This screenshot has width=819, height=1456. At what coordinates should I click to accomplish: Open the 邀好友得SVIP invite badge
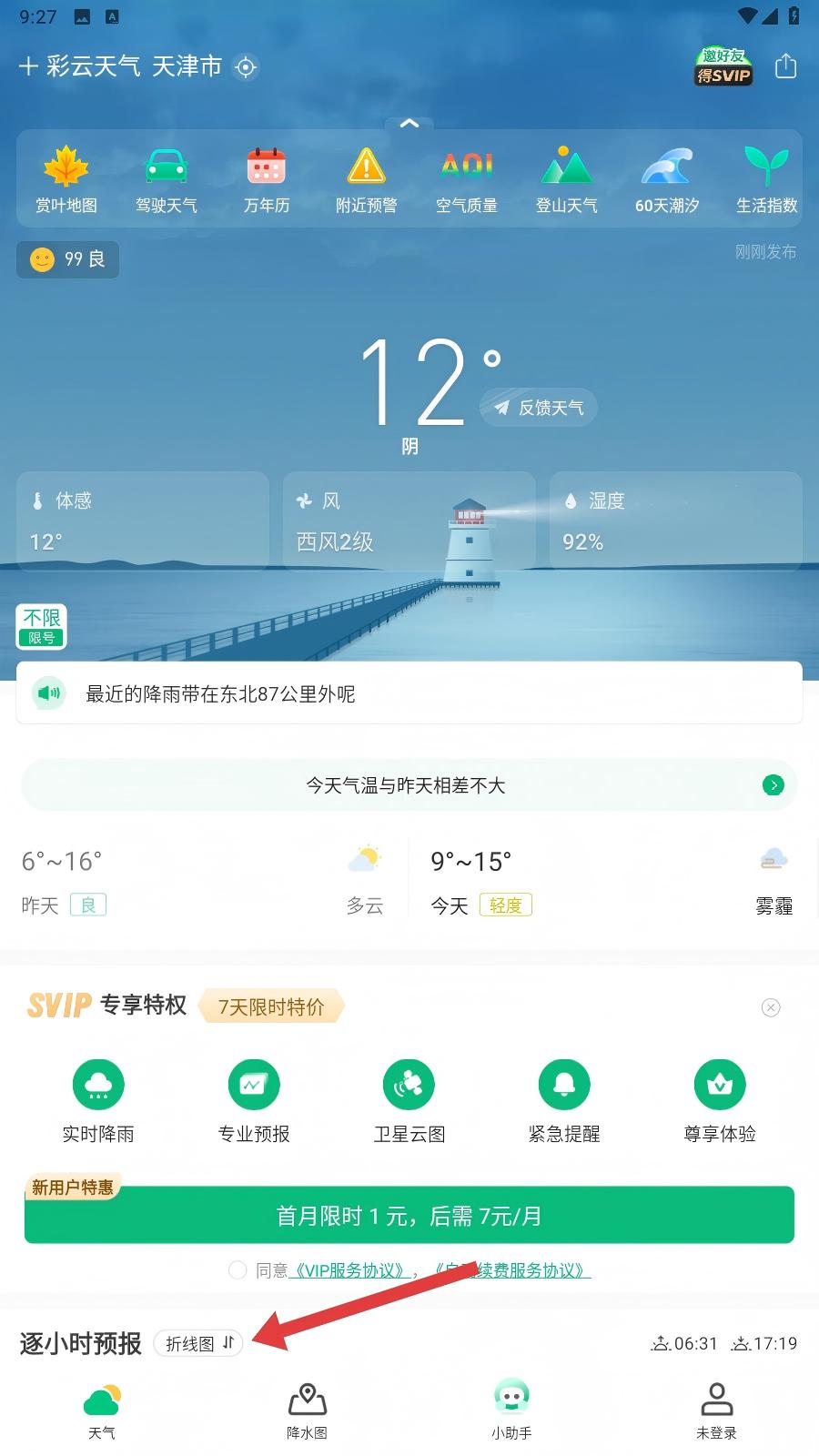(723, 67)
